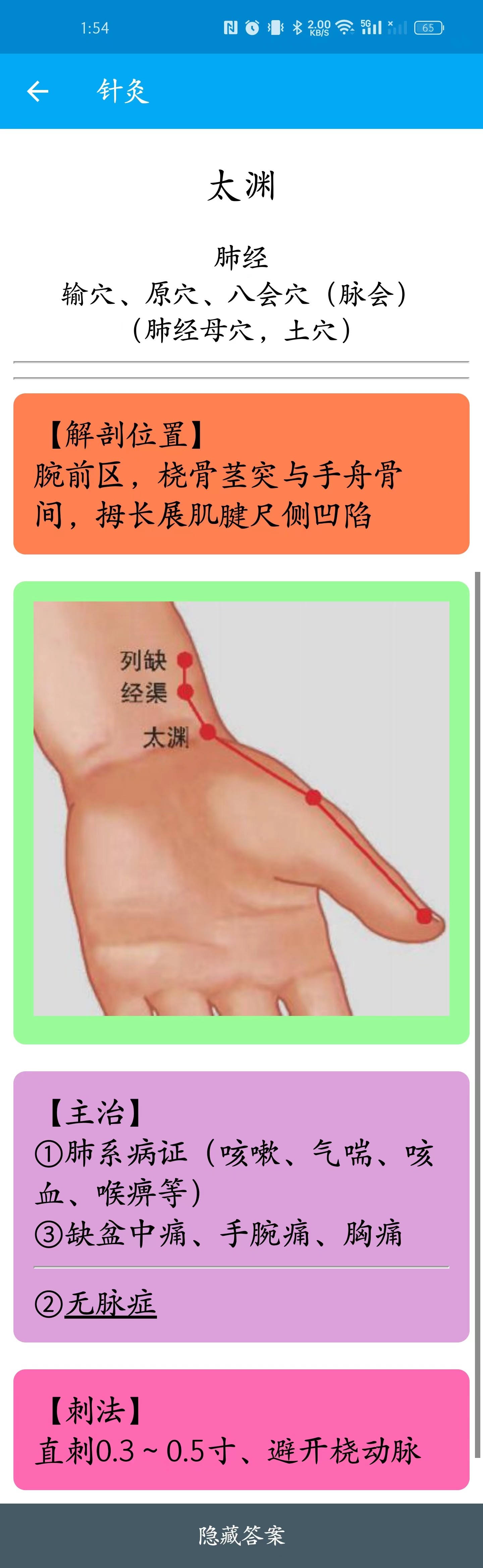Open the underlined 无脉症 link

(x=111, y=1304)
